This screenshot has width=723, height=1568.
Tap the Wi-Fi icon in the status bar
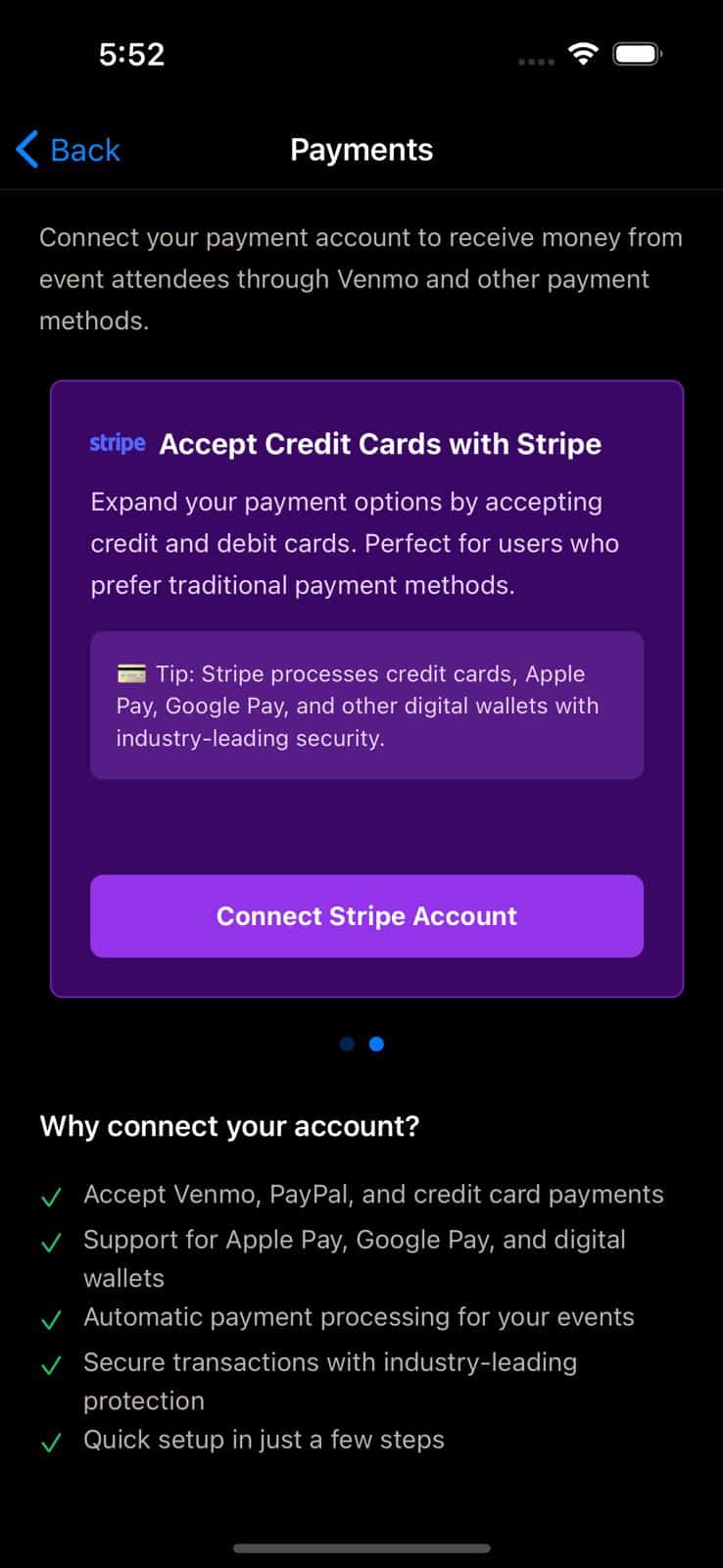(x=583, y=54)
